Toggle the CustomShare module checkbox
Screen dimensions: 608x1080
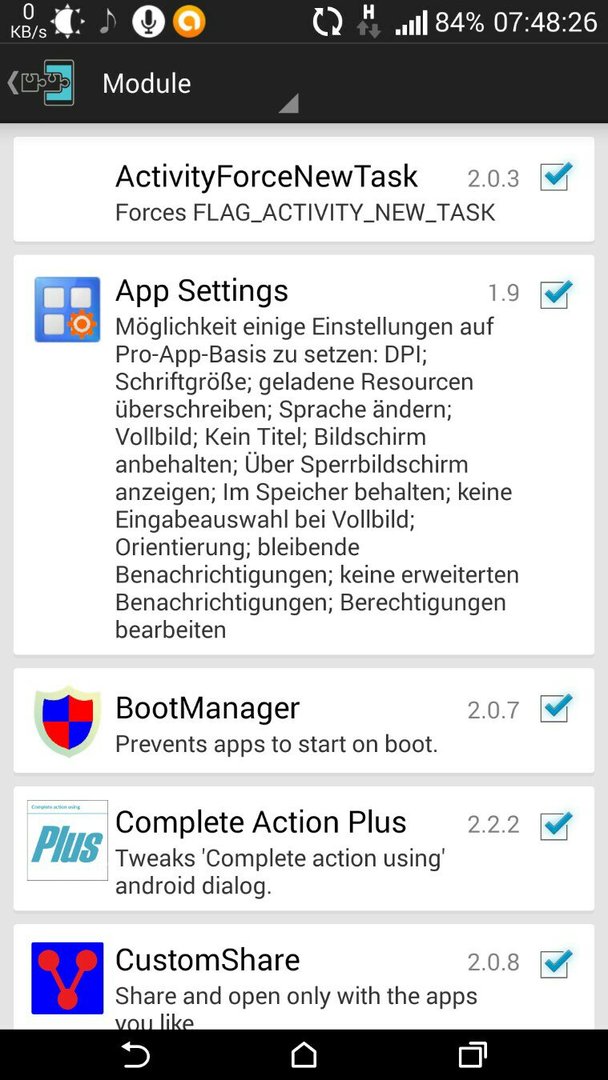coord(554,963)
